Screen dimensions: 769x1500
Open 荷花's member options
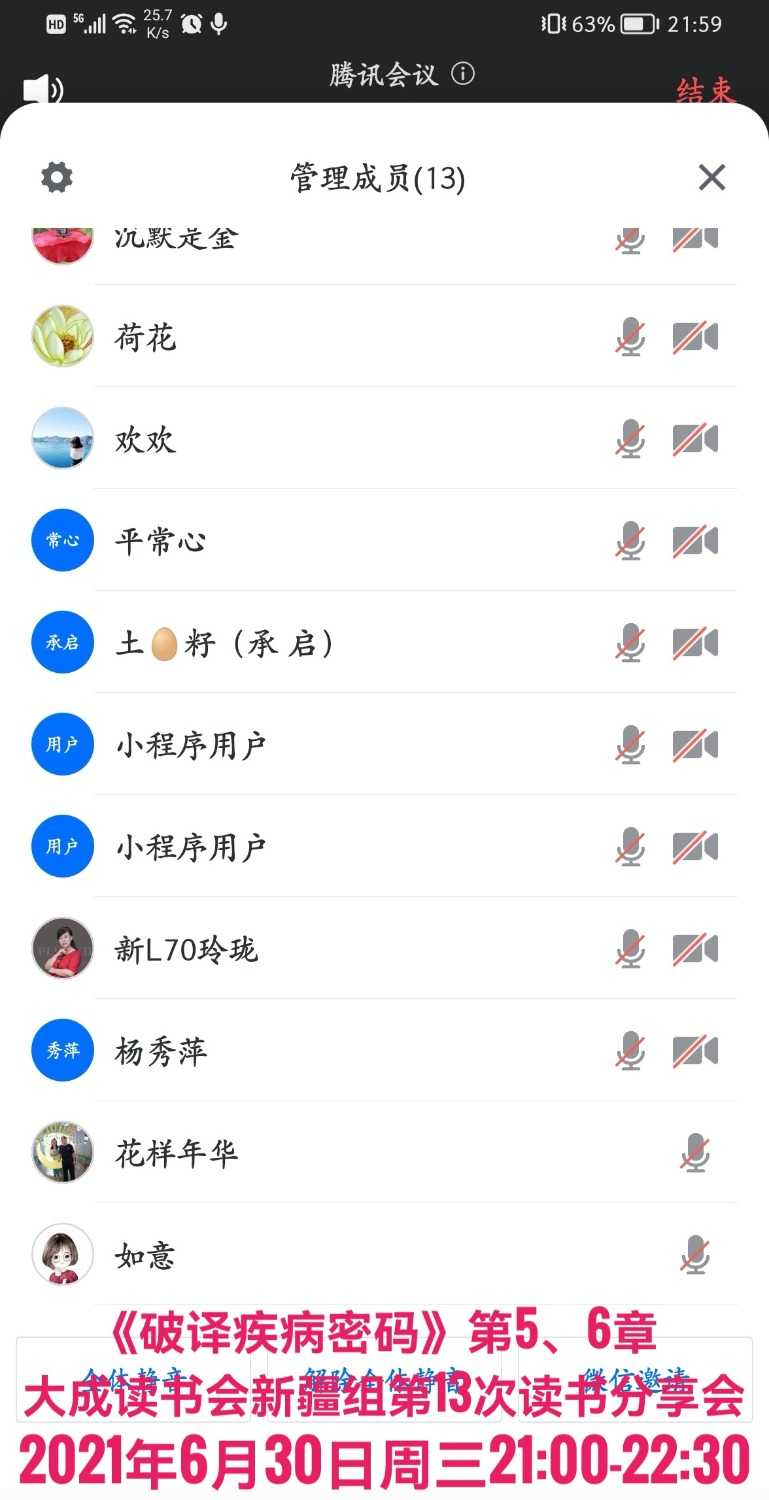[x=145, y=337]
